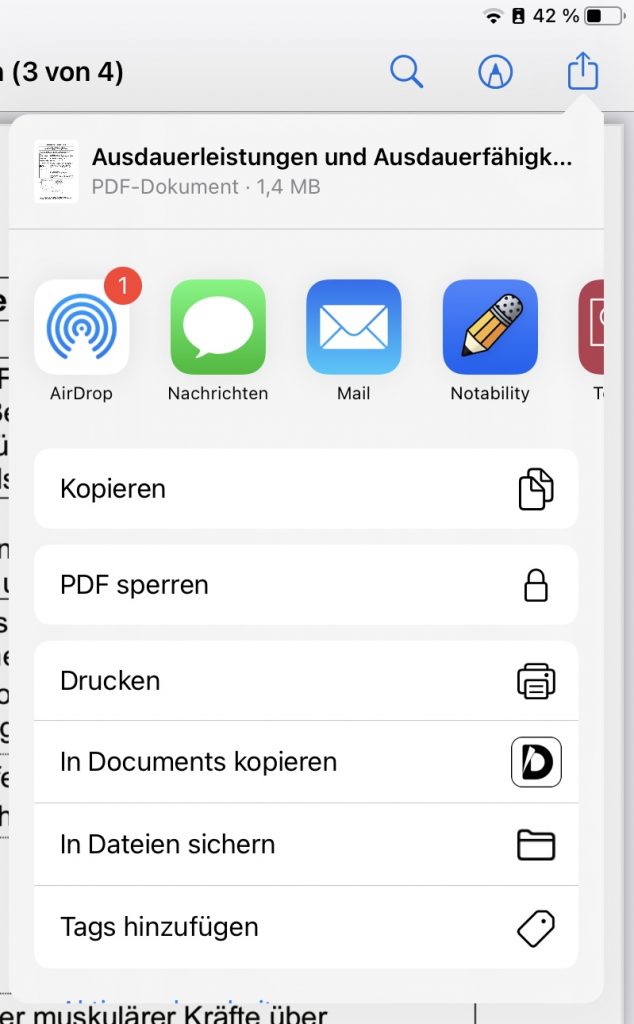Tap the search magnifier icon
This screenshot has width=634, height=1024.
click(406, 72)
